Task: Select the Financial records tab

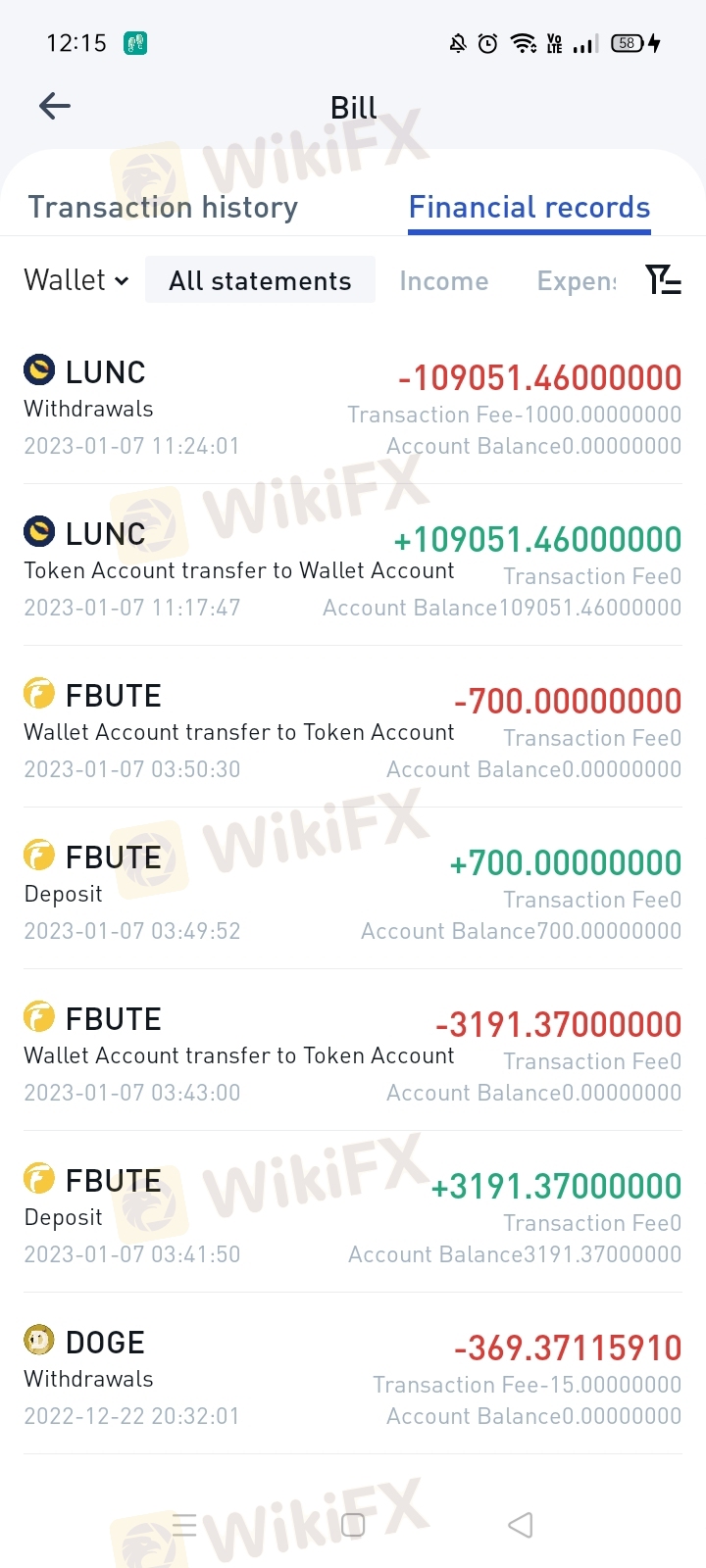Action: click(529, 208)
